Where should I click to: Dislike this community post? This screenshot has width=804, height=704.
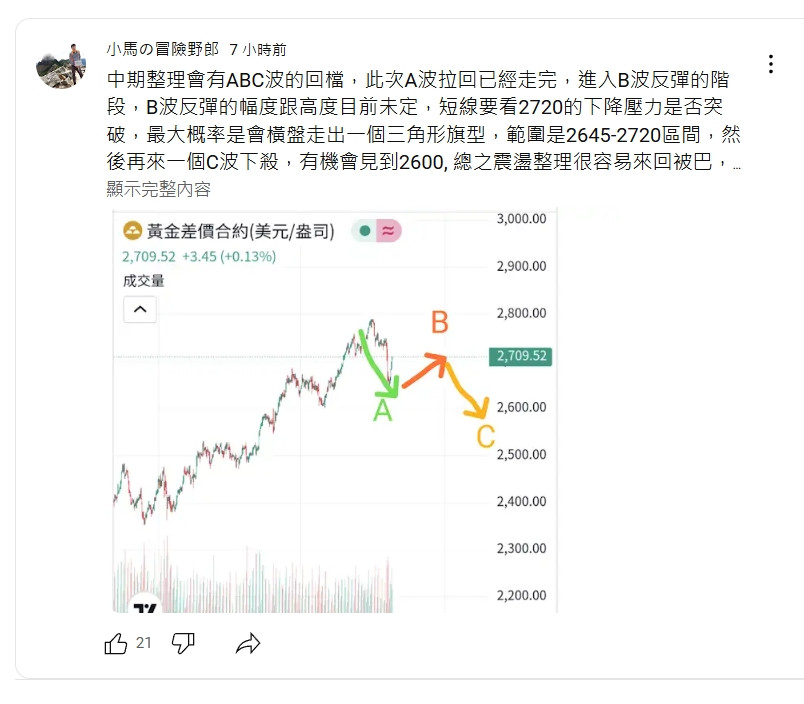(183, 643)
